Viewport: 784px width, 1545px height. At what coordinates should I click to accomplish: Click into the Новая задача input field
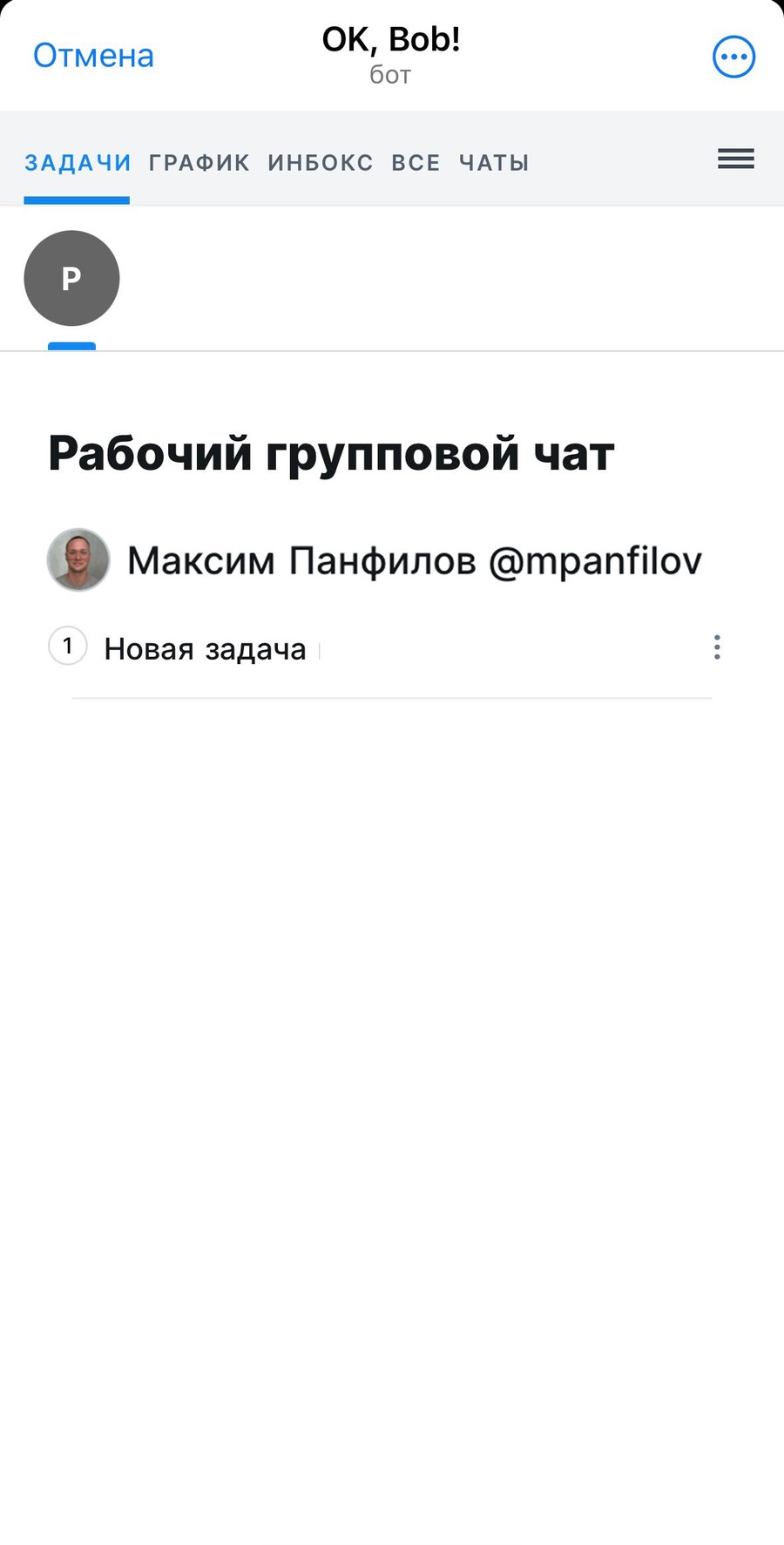(205, 648)
